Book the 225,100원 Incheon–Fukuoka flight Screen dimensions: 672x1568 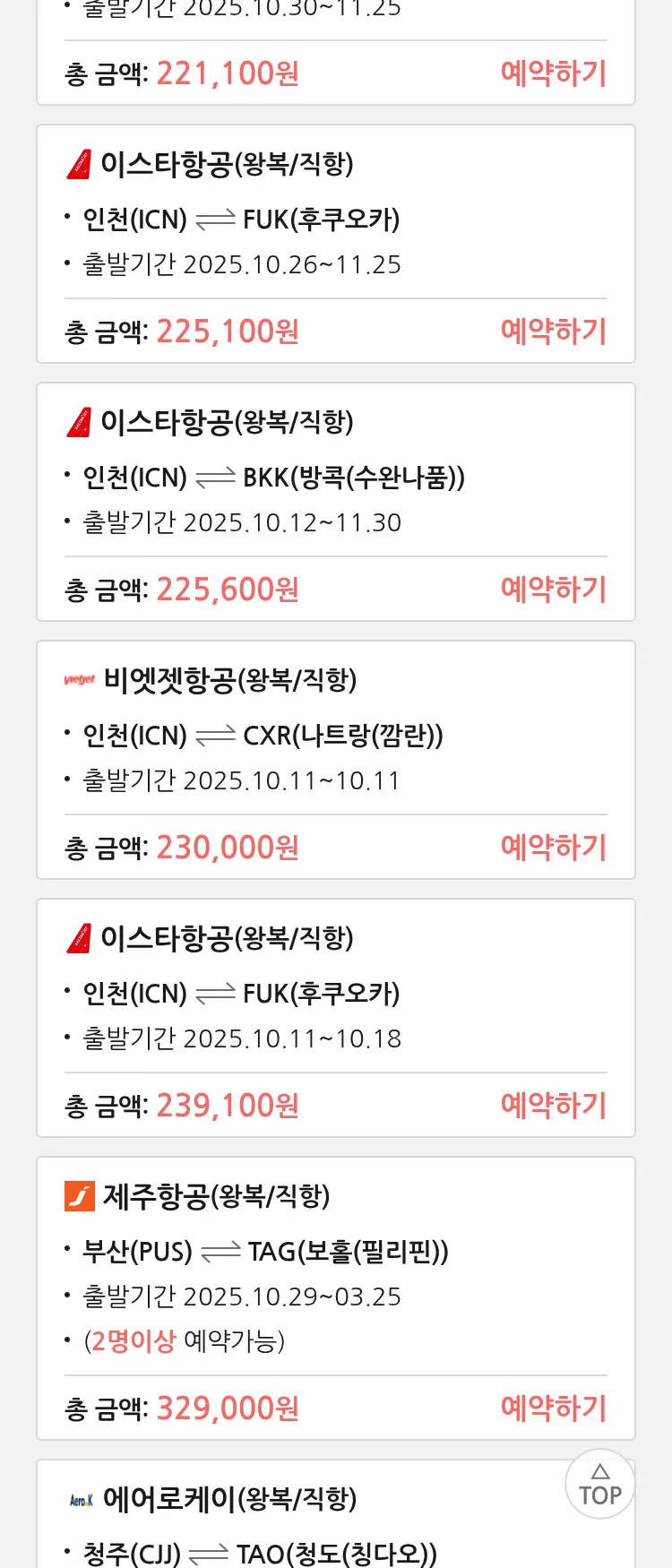click(x=553, y=332)
